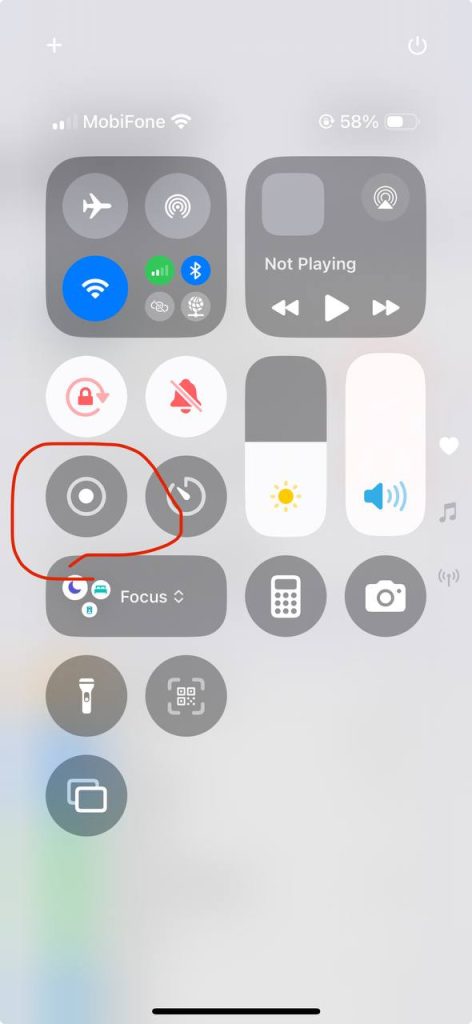Tap the power button icon
Image resolution: width=472 pixels, height=1024 pixels.
pyautogui.click(x=417, y=46)
